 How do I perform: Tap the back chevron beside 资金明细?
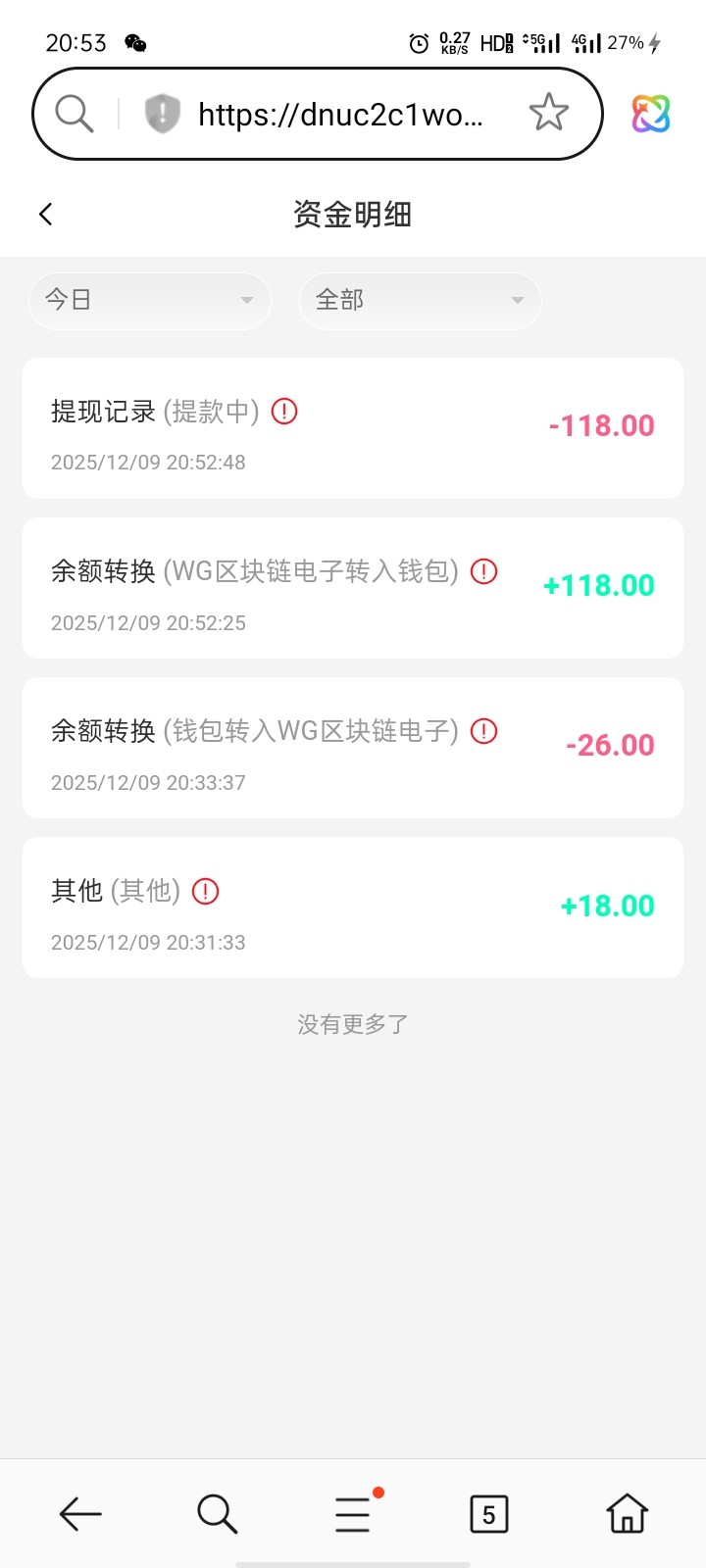click(45, 213)
